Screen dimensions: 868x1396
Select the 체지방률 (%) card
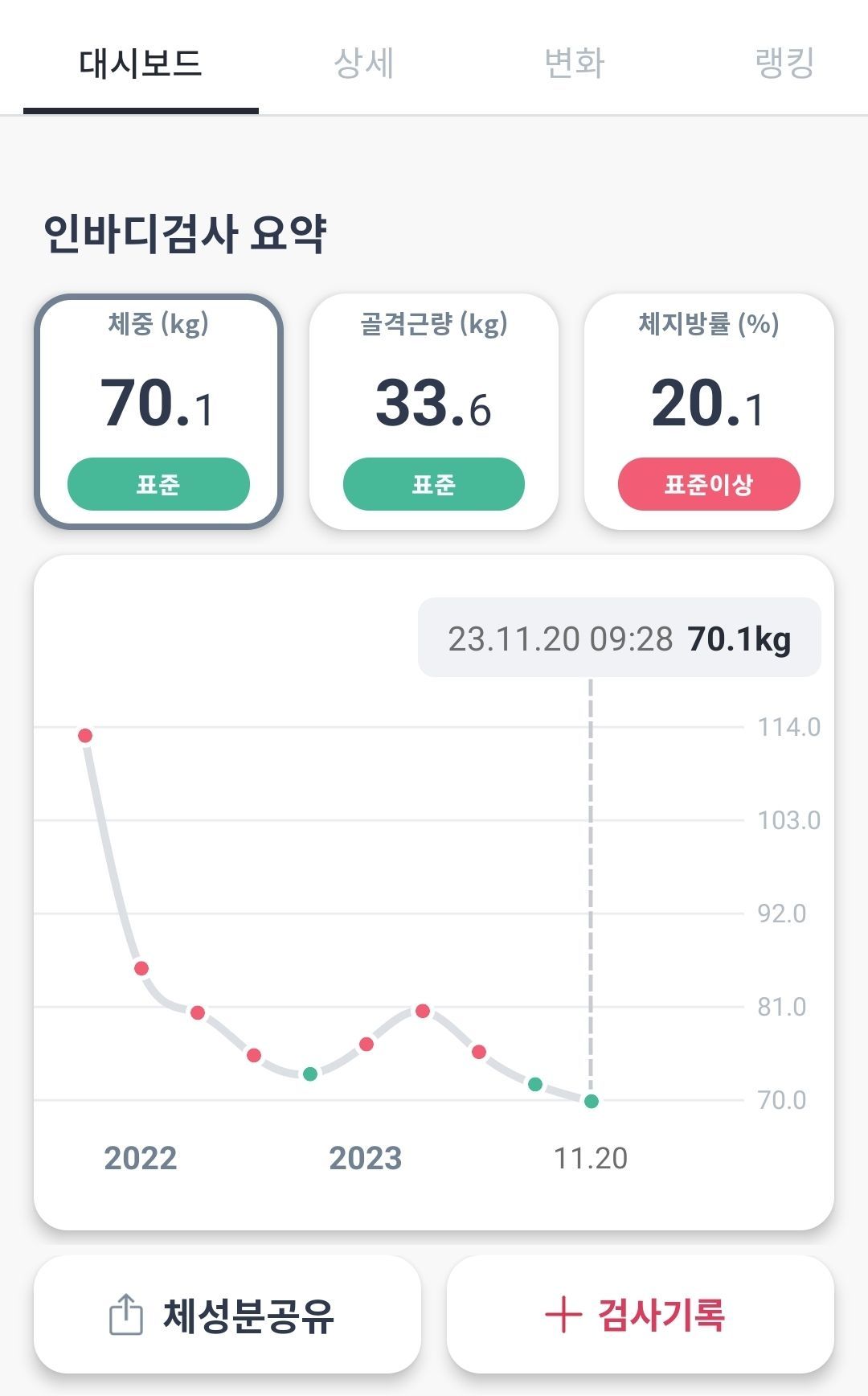coord(709,412)
